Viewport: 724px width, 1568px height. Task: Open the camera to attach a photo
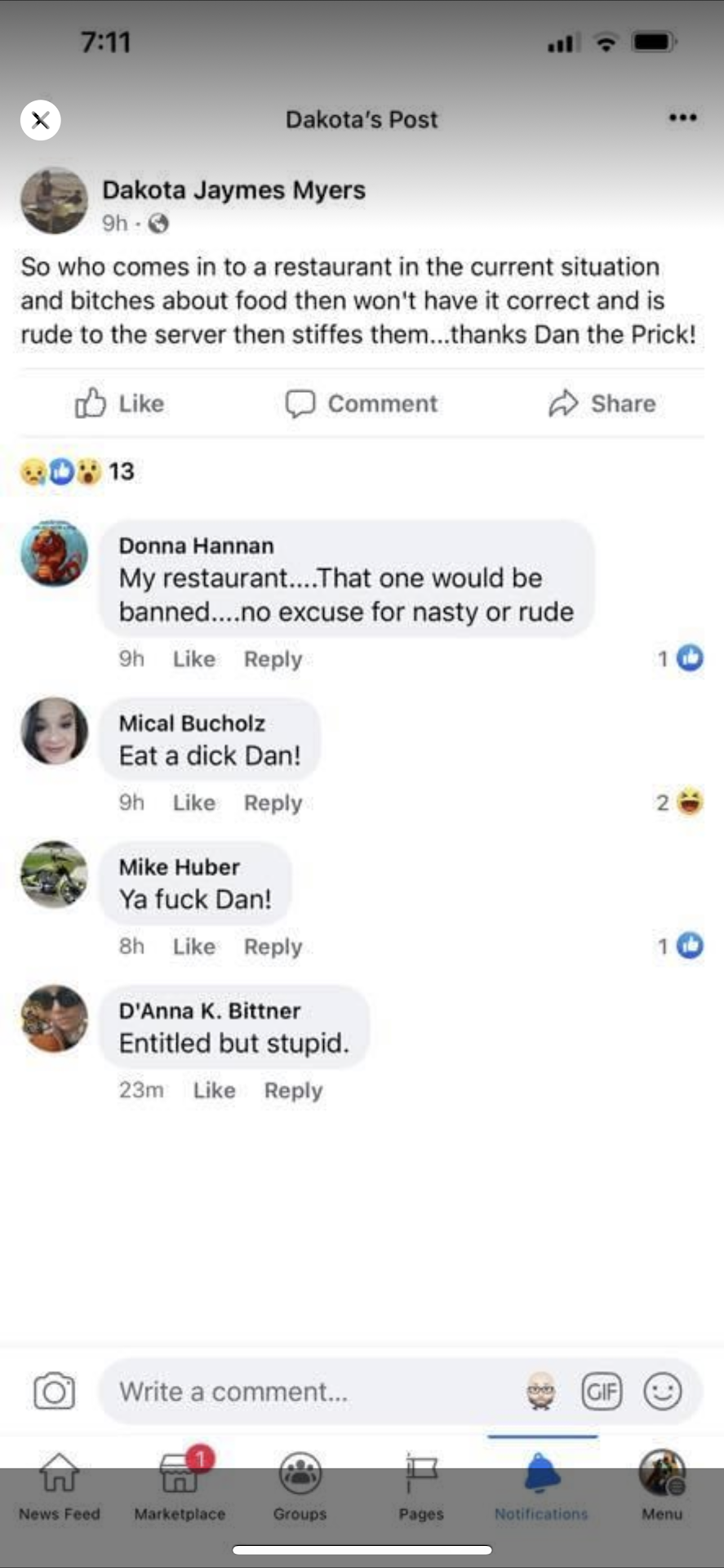55,1392
